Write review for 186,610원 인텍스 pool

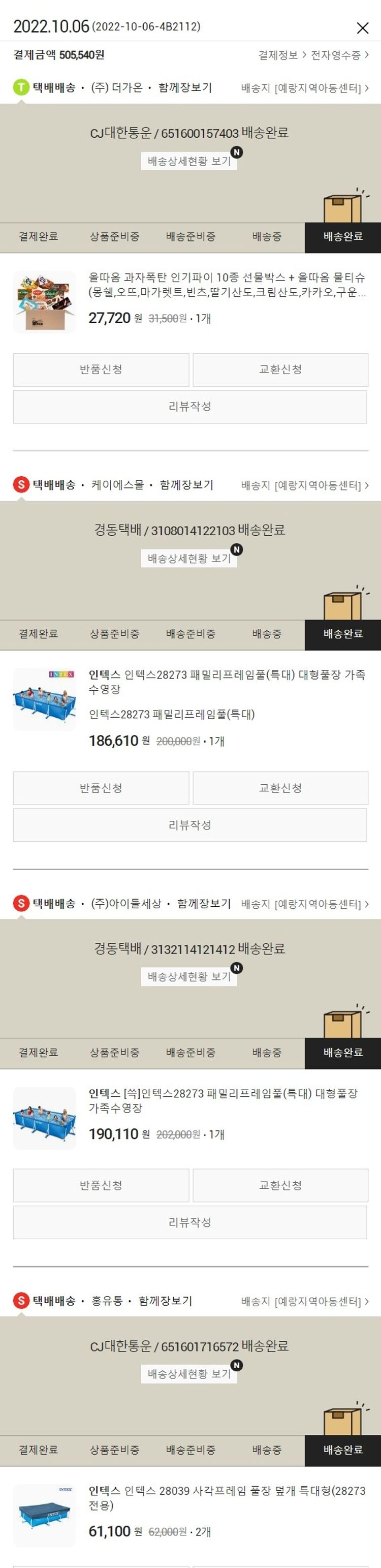(190, 825)
